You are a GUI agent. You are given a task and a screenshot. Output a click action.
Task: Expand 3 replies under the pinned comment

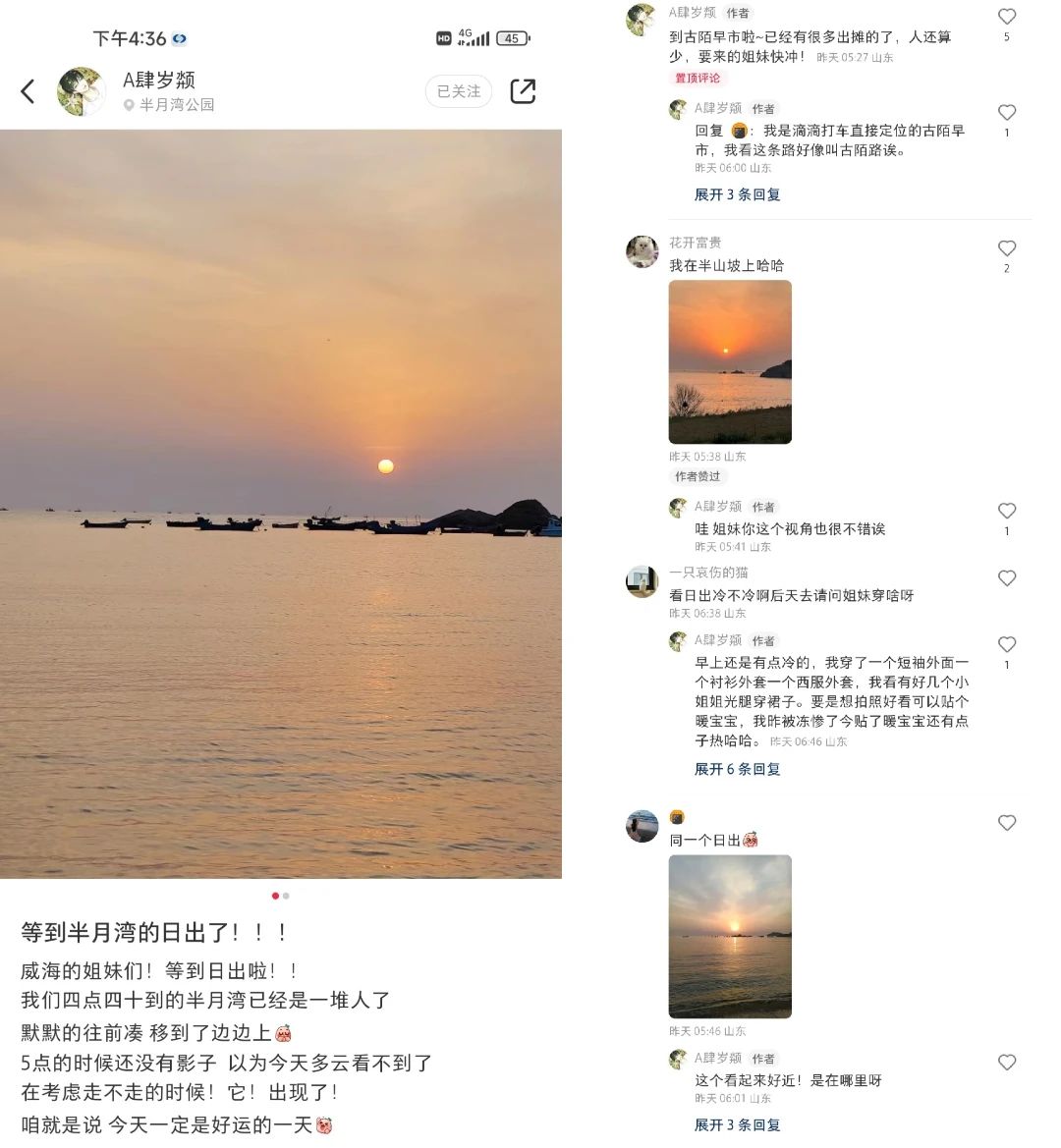[737, 194]
